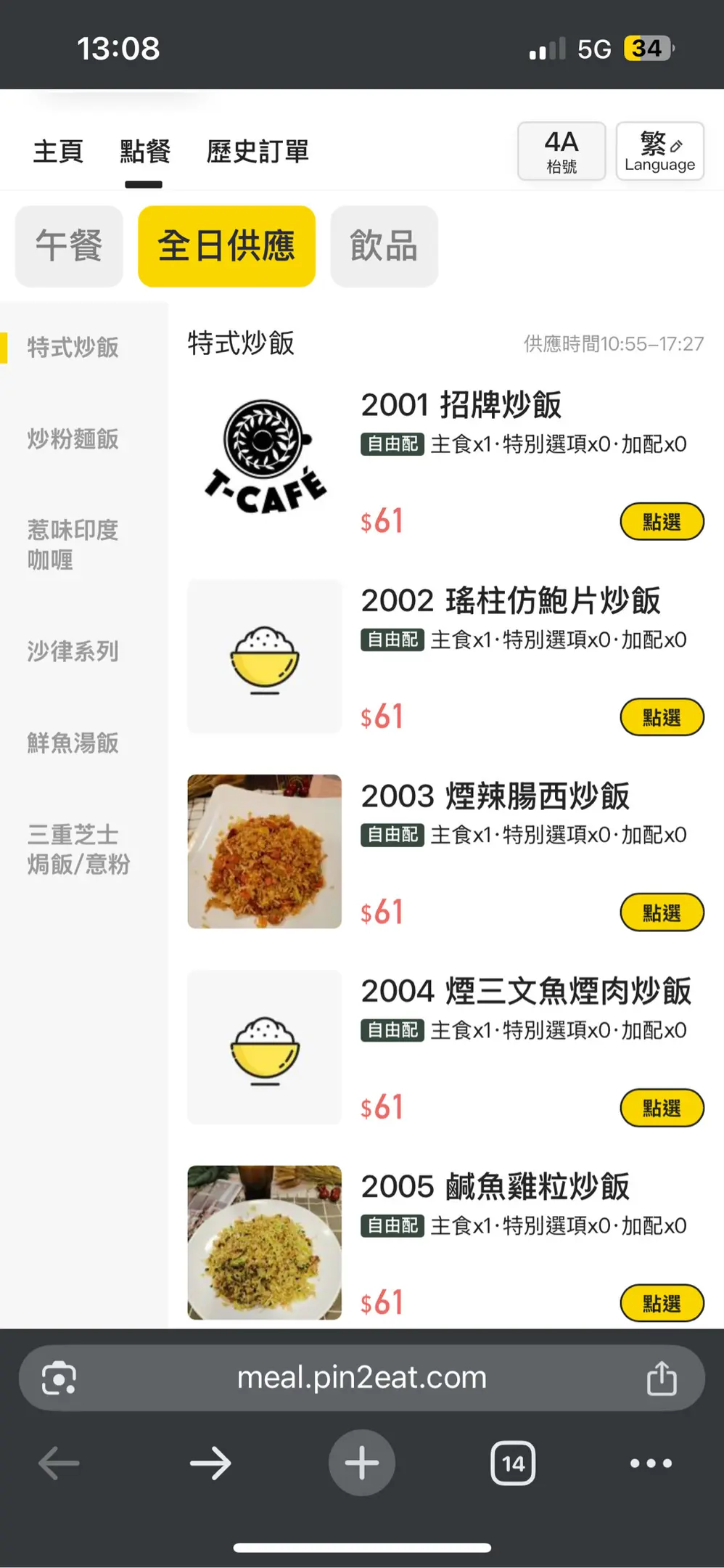The image size is (724, 1568).
Task: Open the browser tab switcher showing 14
Action: coord(513,1463)
